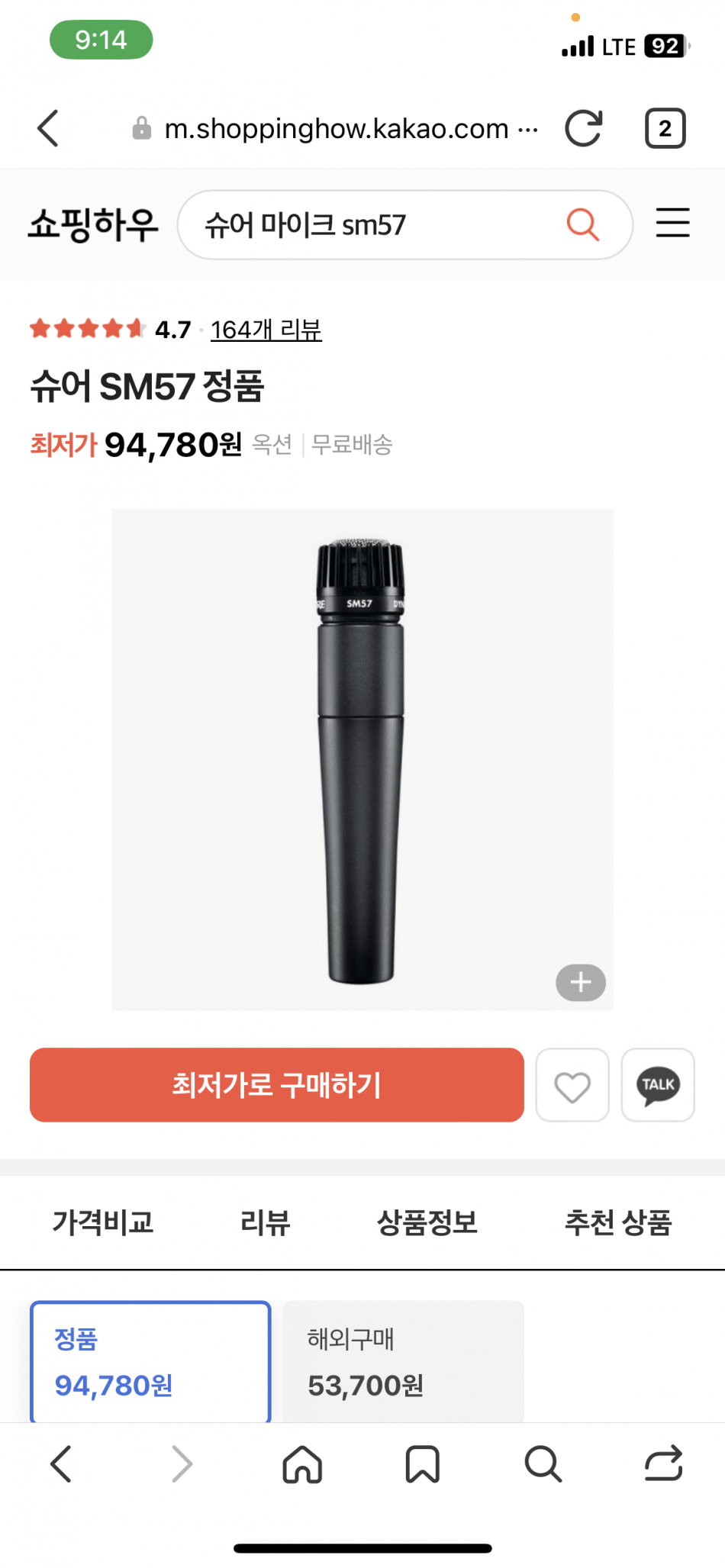Select 정품 94,780원 option
This screenshot has width=725, height=1568.
click(150, 1362)
